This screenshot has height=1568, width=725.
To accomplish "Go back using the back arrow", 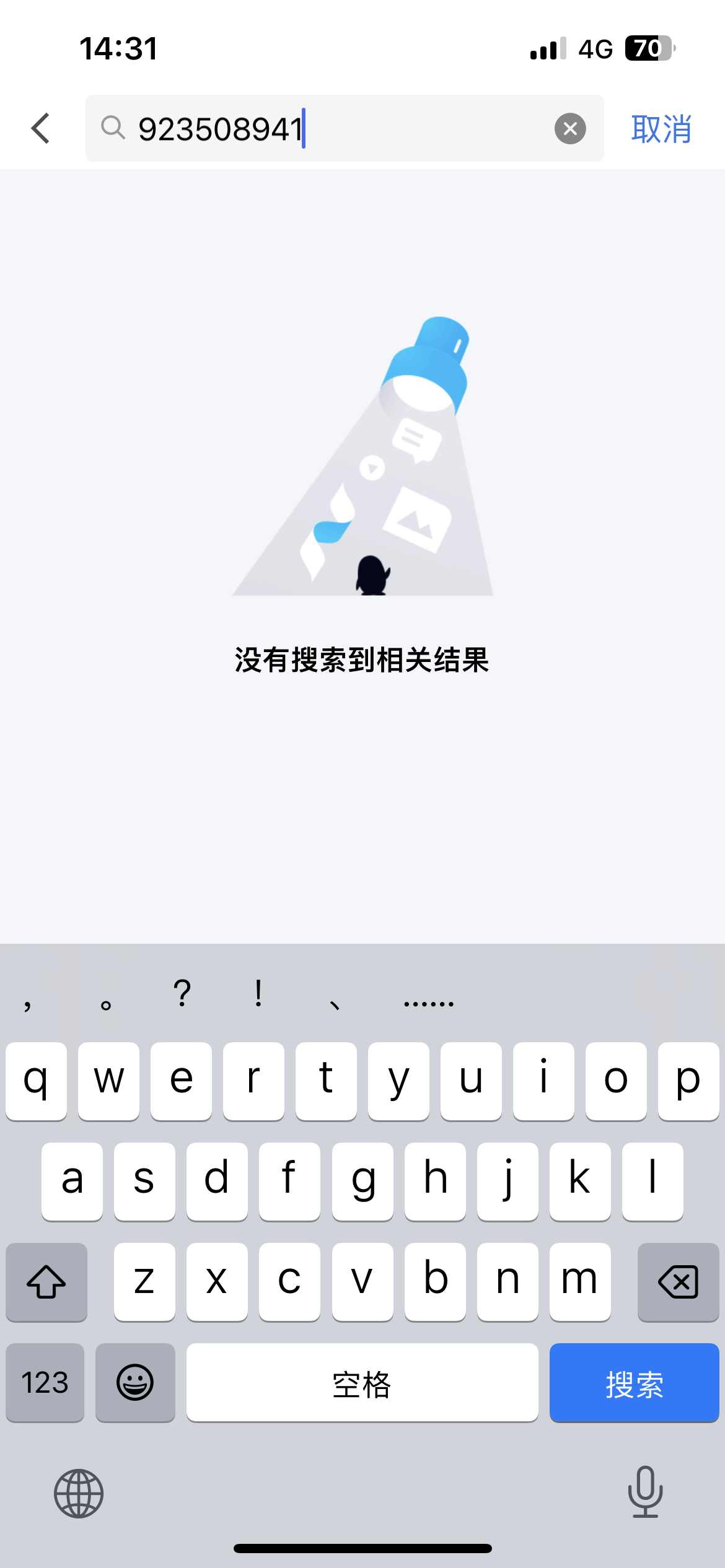I will [x=41, y=129].
